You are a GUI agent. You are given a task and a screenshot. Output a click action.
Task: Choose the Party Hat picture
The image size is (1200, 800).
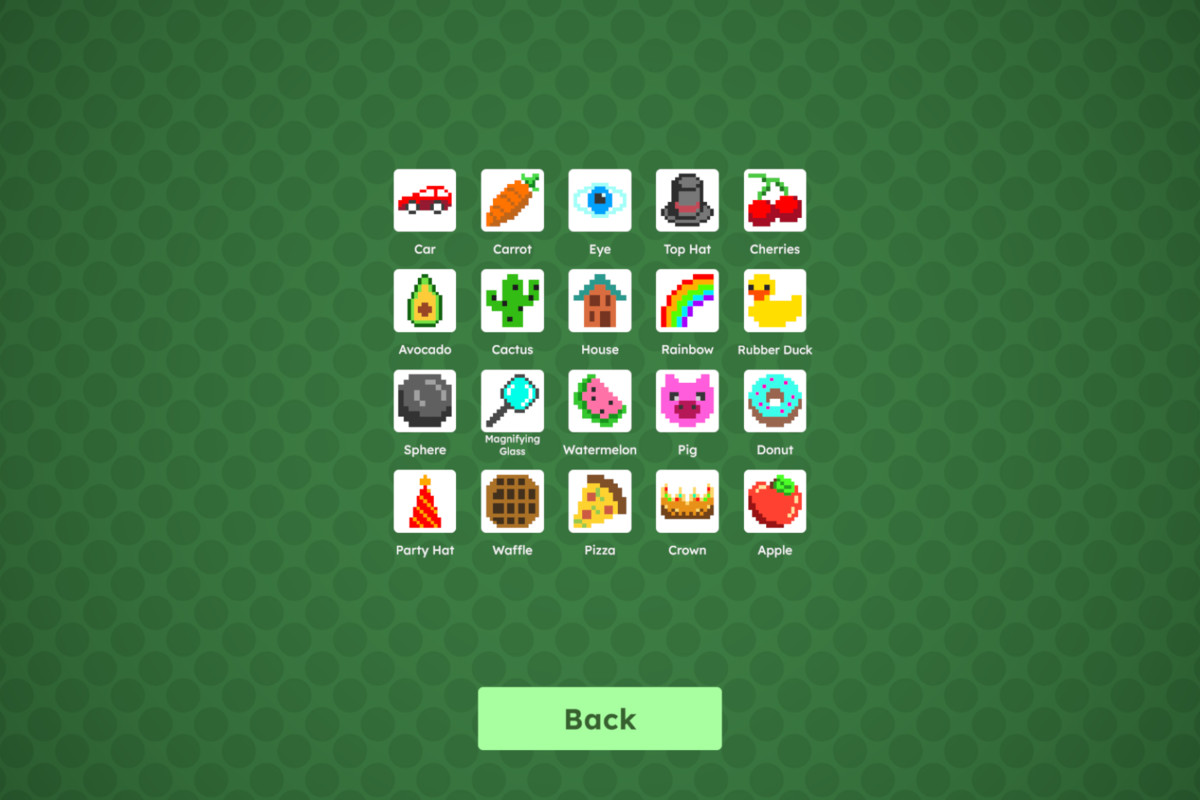tap(425, 501)
